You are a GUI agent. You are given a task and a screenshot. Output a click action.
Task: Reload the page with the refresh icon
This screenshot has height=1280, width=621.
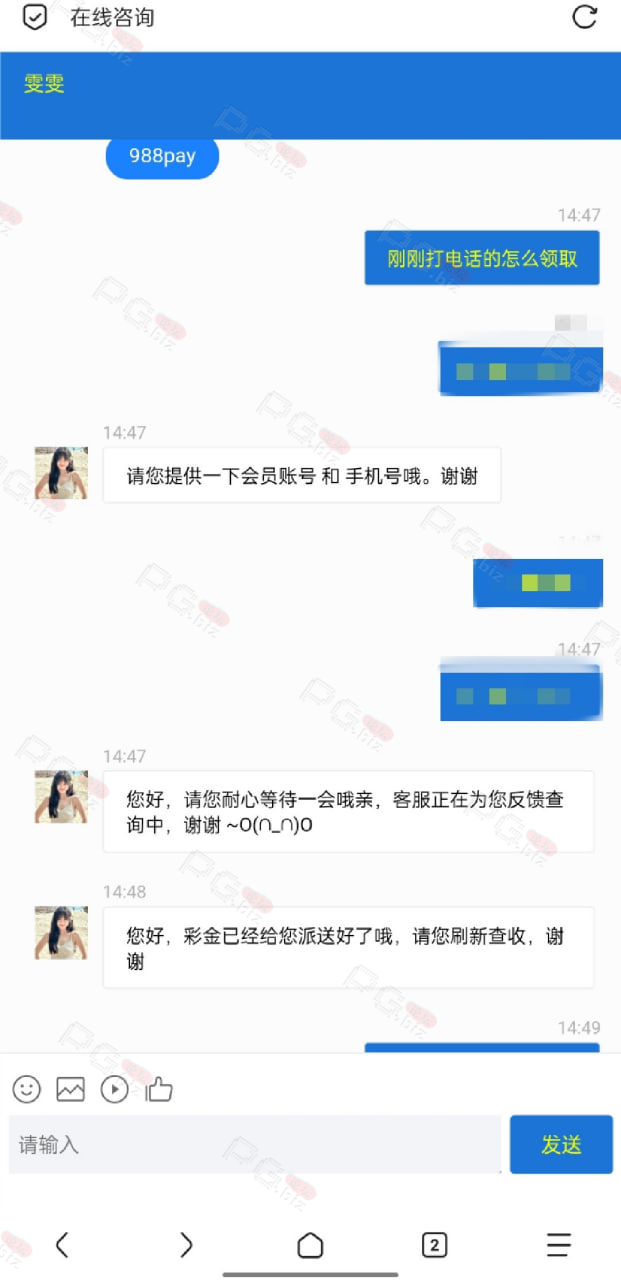pyautogui.click(x=584, y=17)
